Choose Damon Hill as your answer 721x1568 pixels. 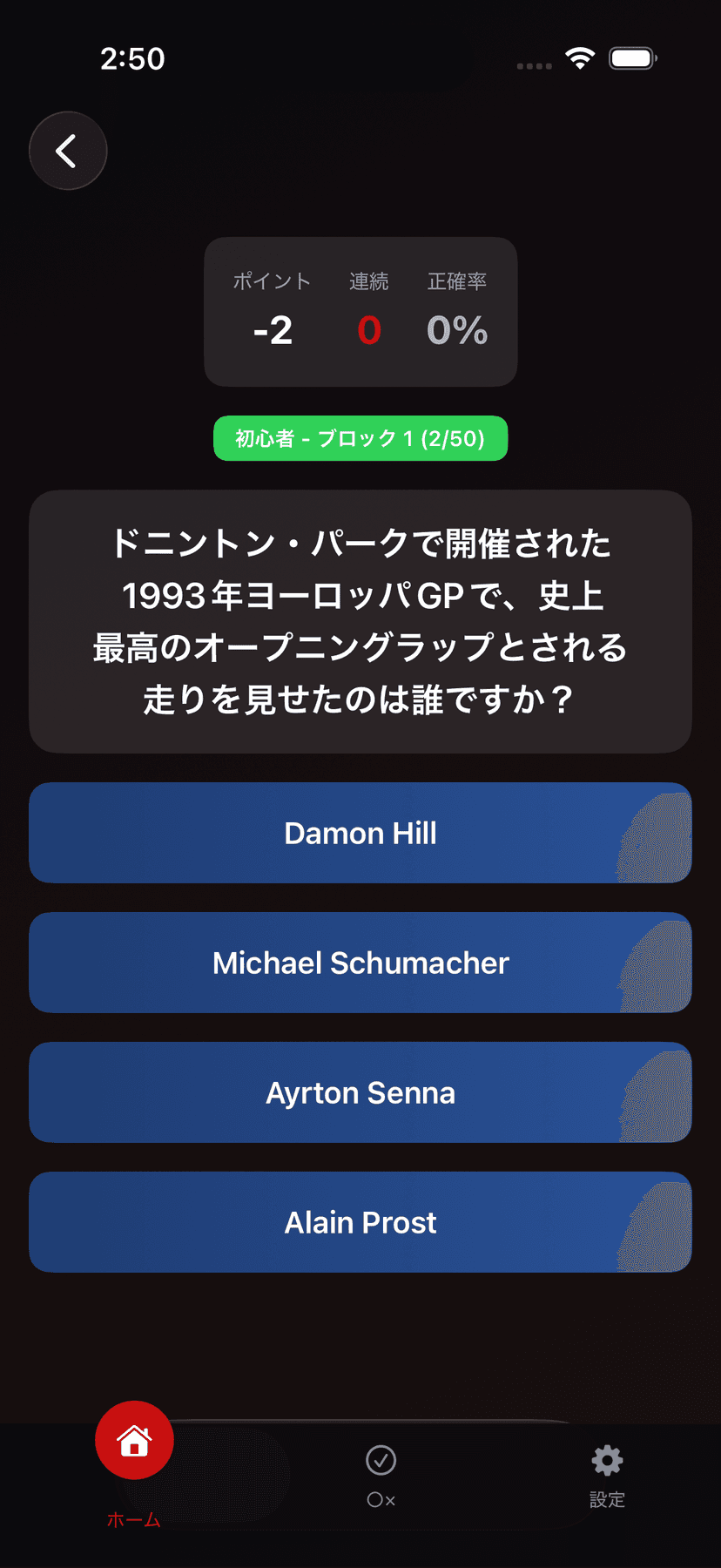360,833
